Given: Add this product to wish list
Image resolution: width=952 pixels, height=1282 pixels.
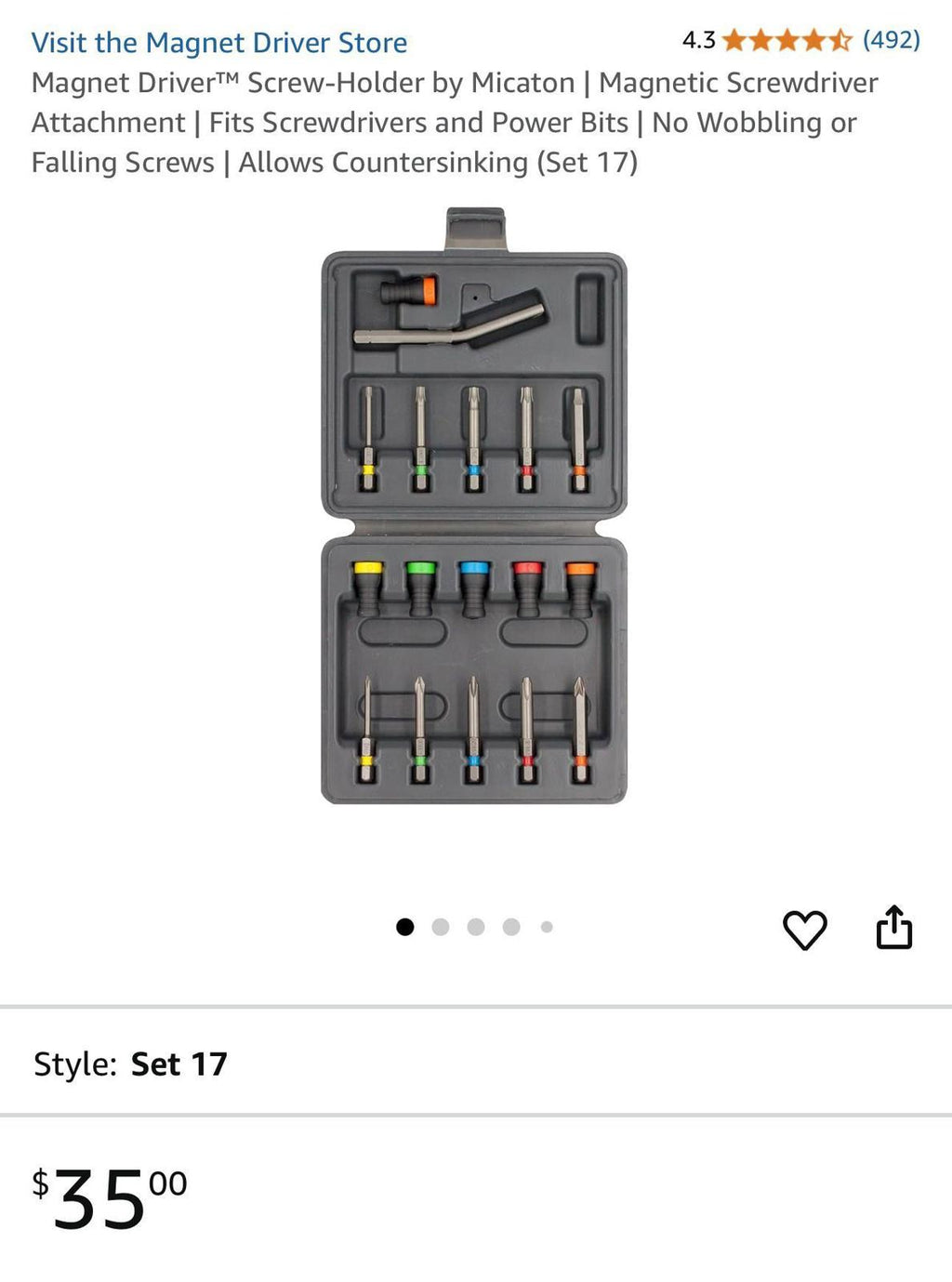Looking at the screenshot, I should 804,930.
